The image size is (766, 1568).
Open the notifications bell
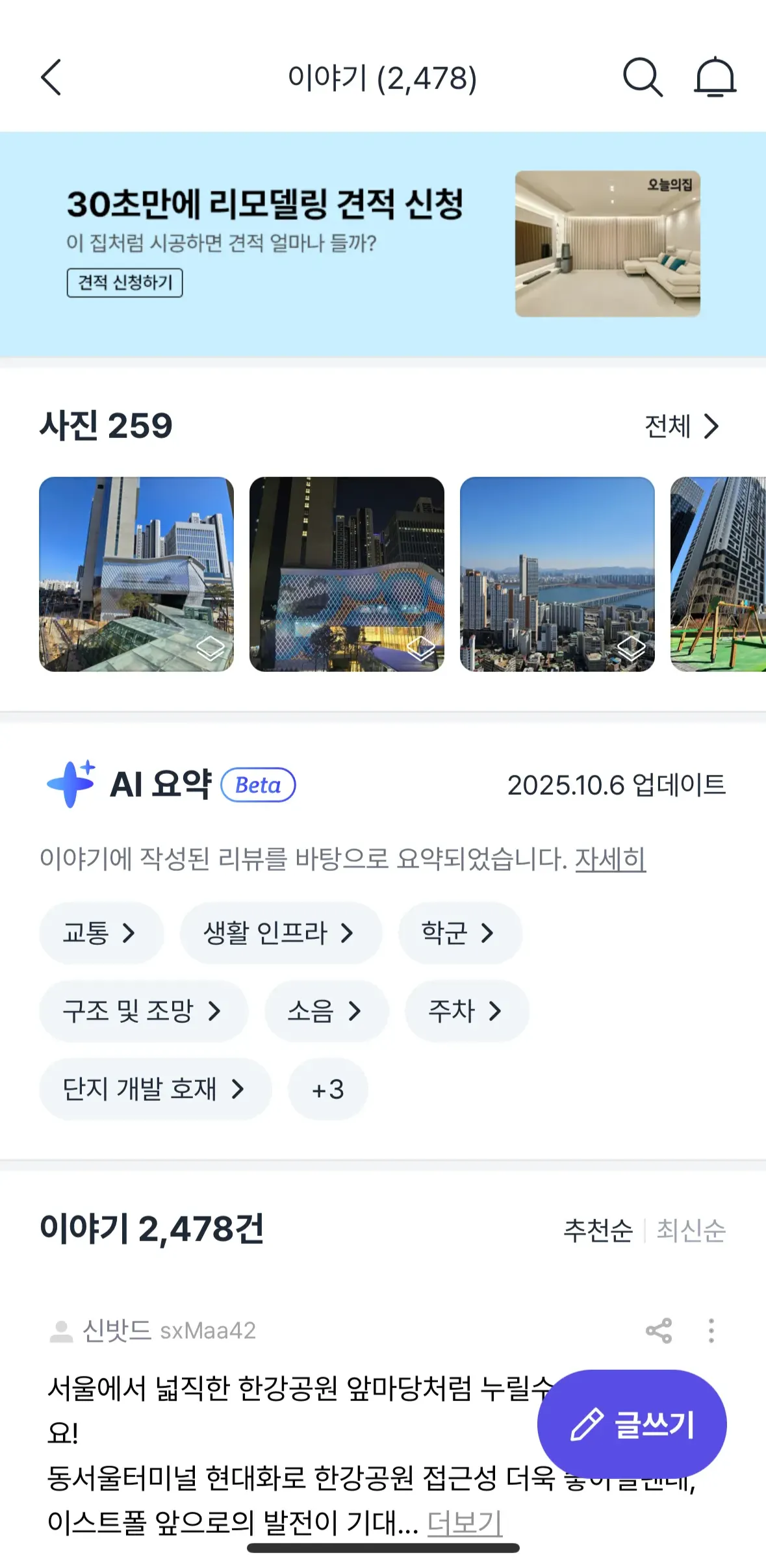click(x=715, y=78)
